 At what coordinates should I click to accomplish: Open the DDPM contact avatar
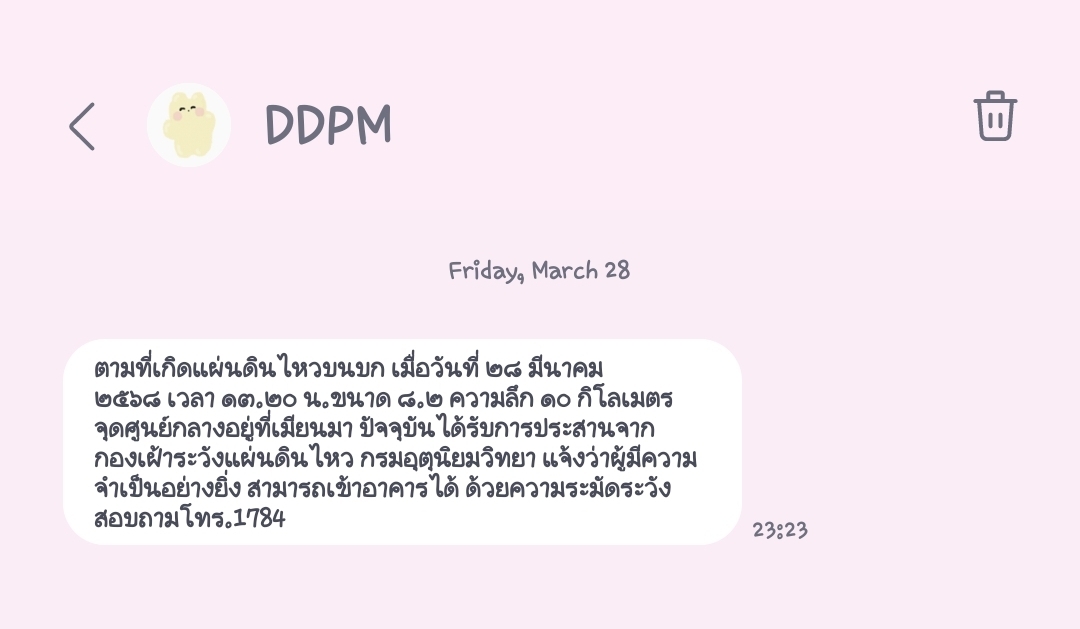point(189,125)
